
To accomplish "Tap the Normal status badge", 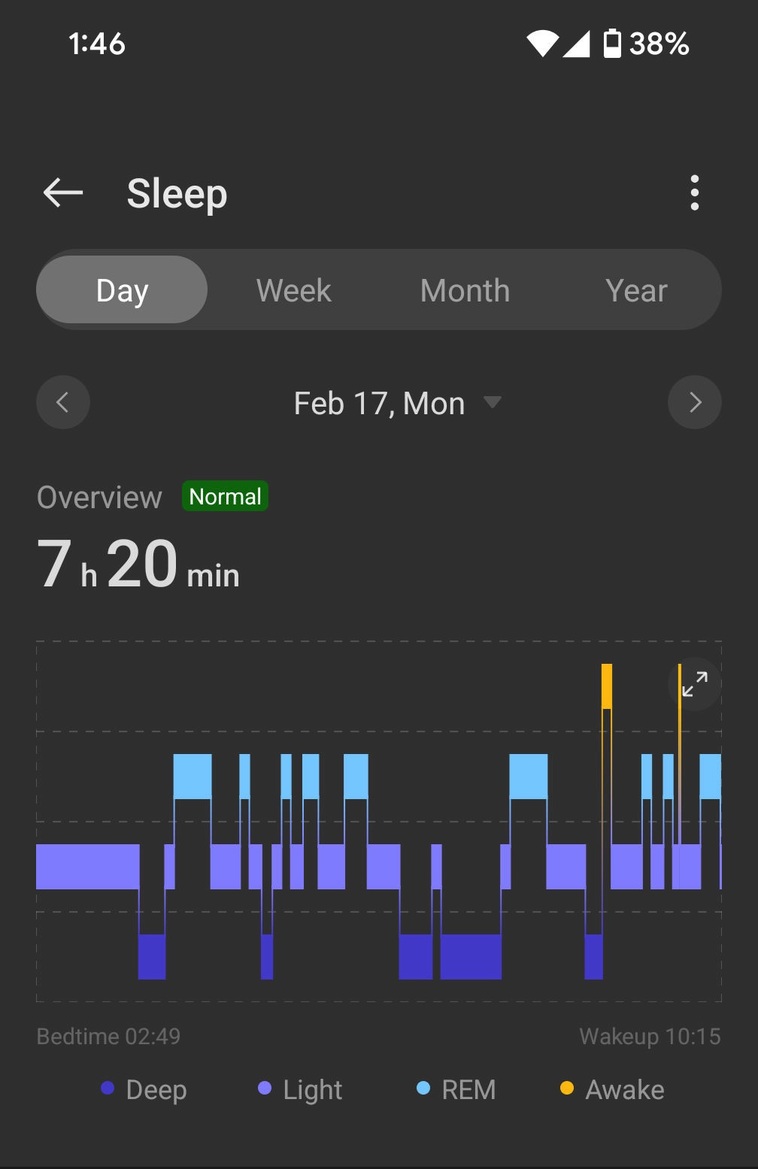I will click(224, 497).
